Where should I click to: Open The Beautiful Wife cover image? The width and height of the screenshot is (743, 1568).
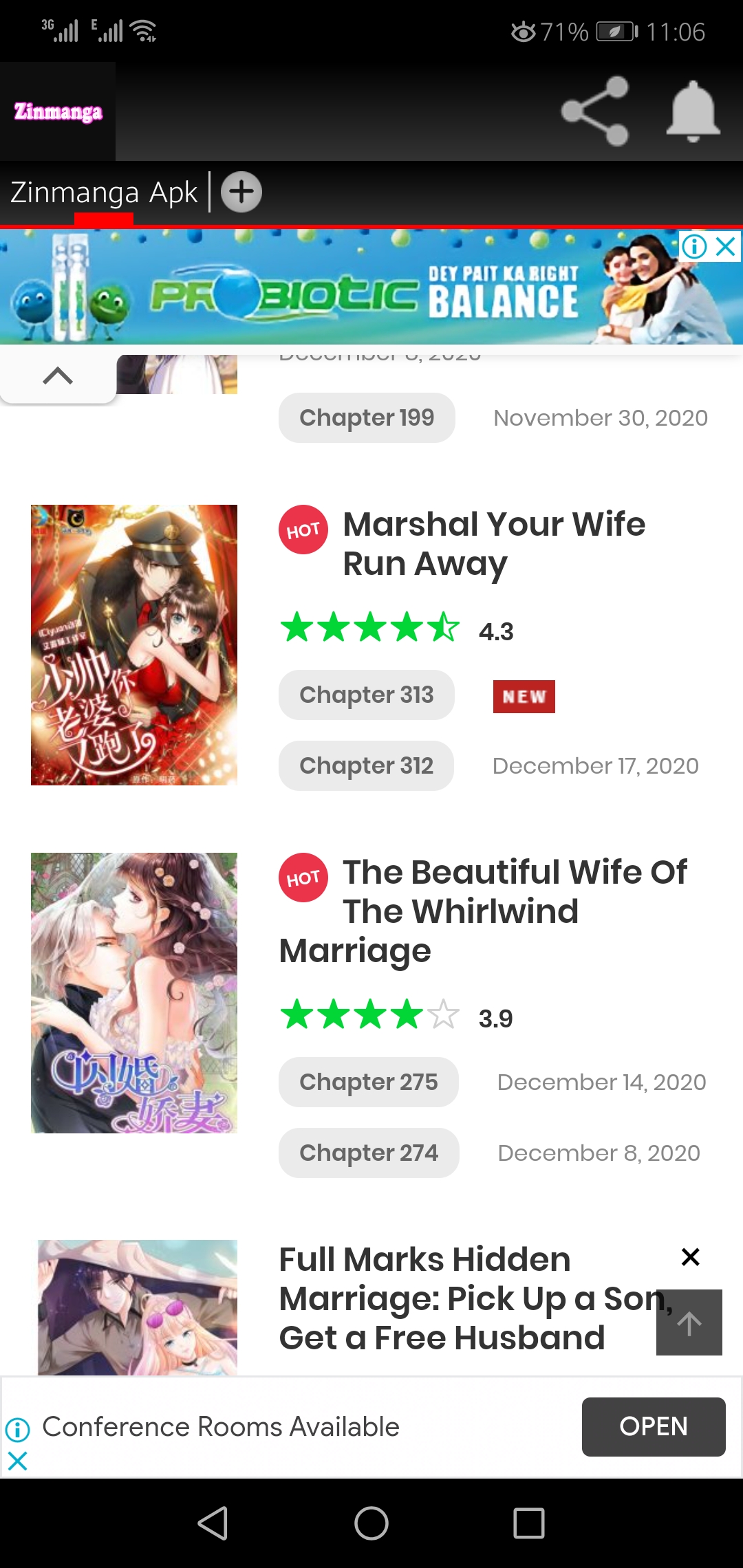[x=134, y=993]
